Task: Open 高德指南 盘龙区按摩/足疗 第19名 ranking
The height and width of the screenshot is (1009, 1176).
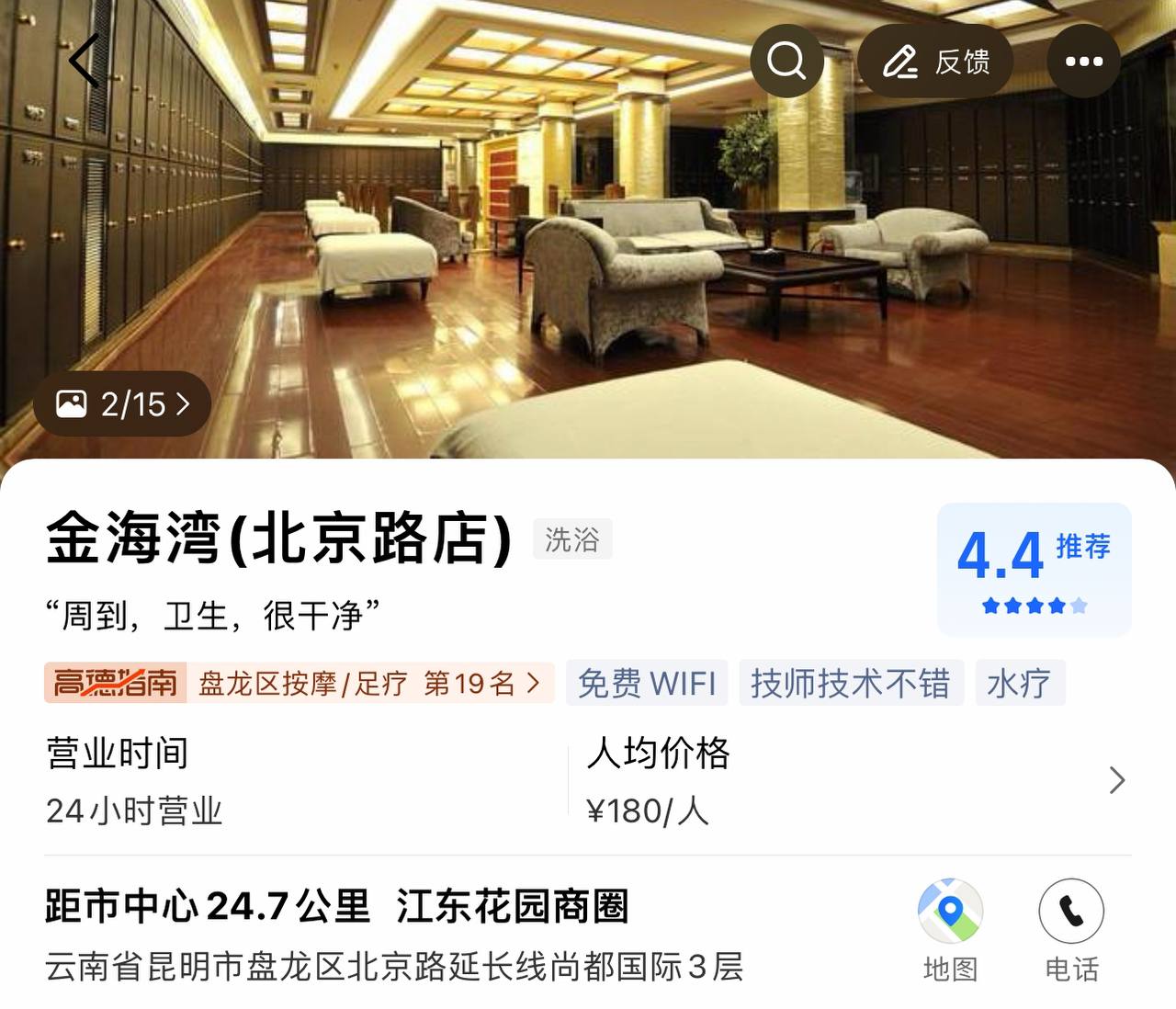Action: click(299, 683)
